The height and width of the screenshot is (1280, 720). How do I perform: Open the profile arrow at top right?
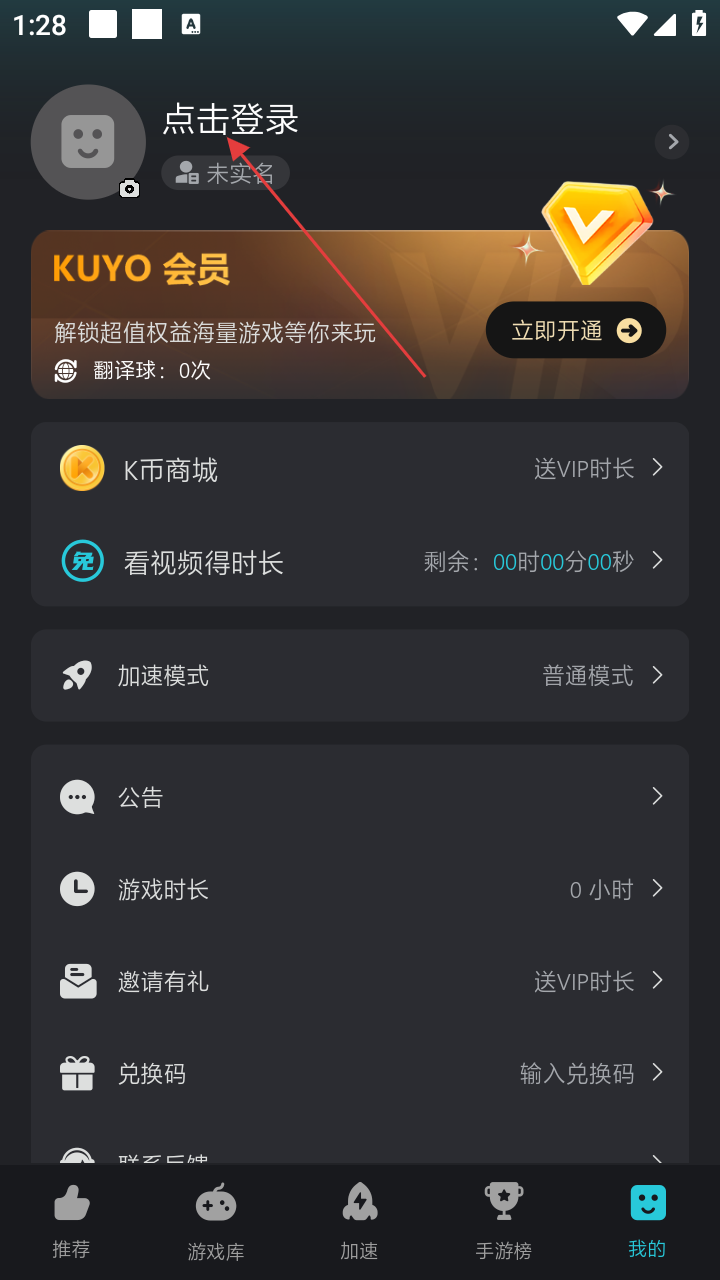[672, 142]
